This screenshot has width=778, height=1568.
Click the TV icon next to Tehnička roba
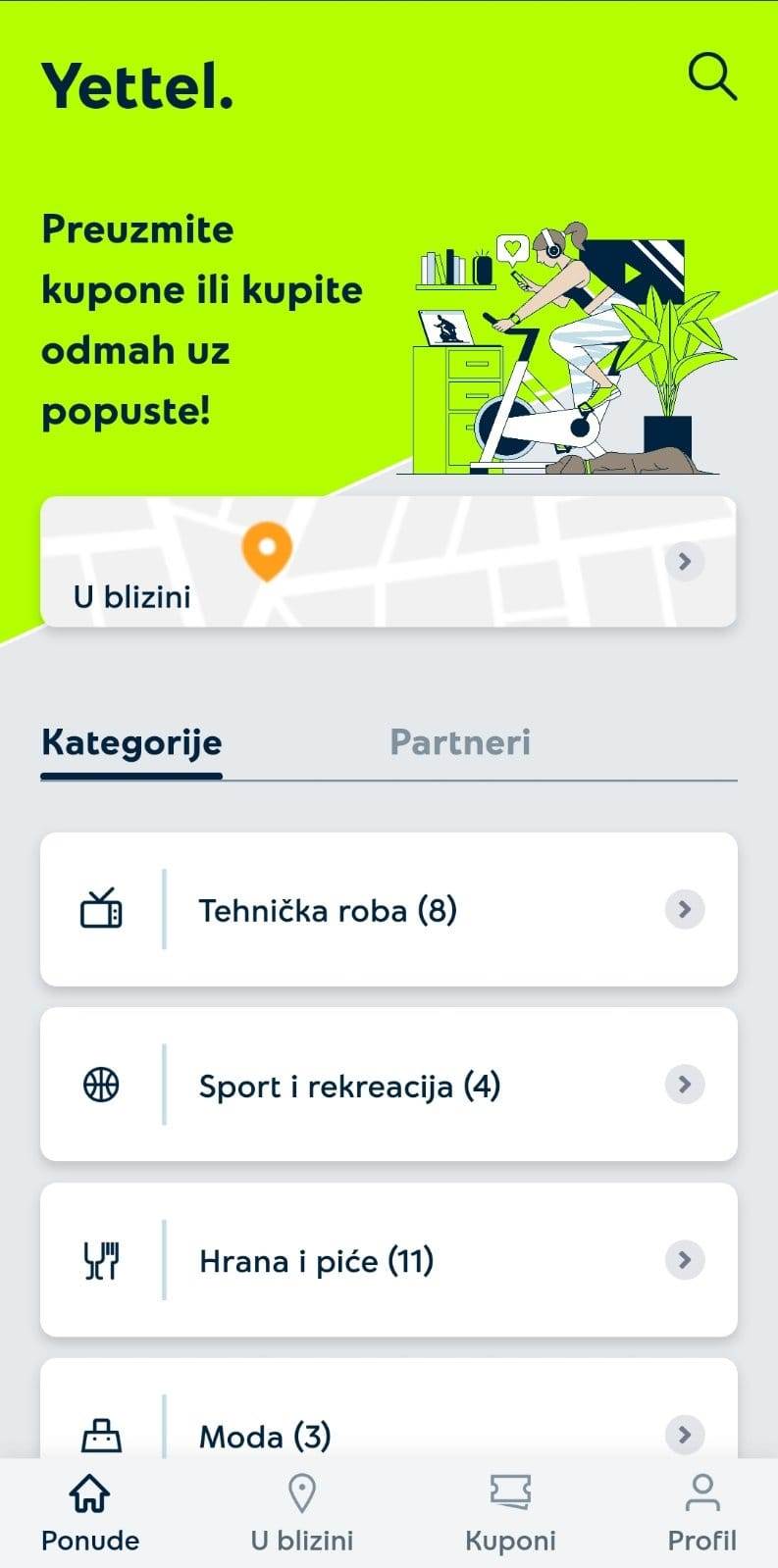pyautogui.click(x=101, y=909)
